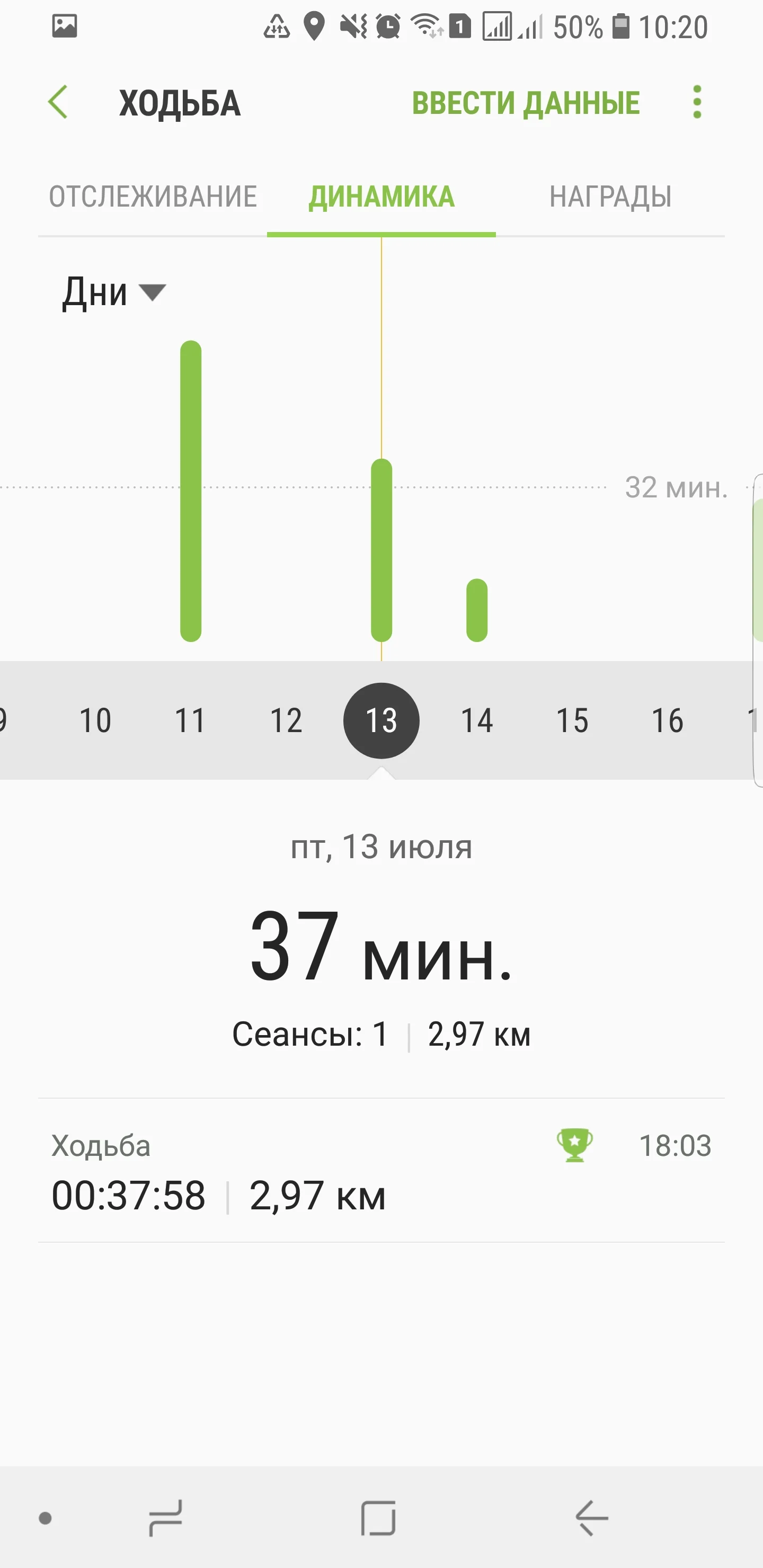Select day 16 on the date strip
Image resolution: width=763 pixels, height=1568 pixels.
[668, 720]
